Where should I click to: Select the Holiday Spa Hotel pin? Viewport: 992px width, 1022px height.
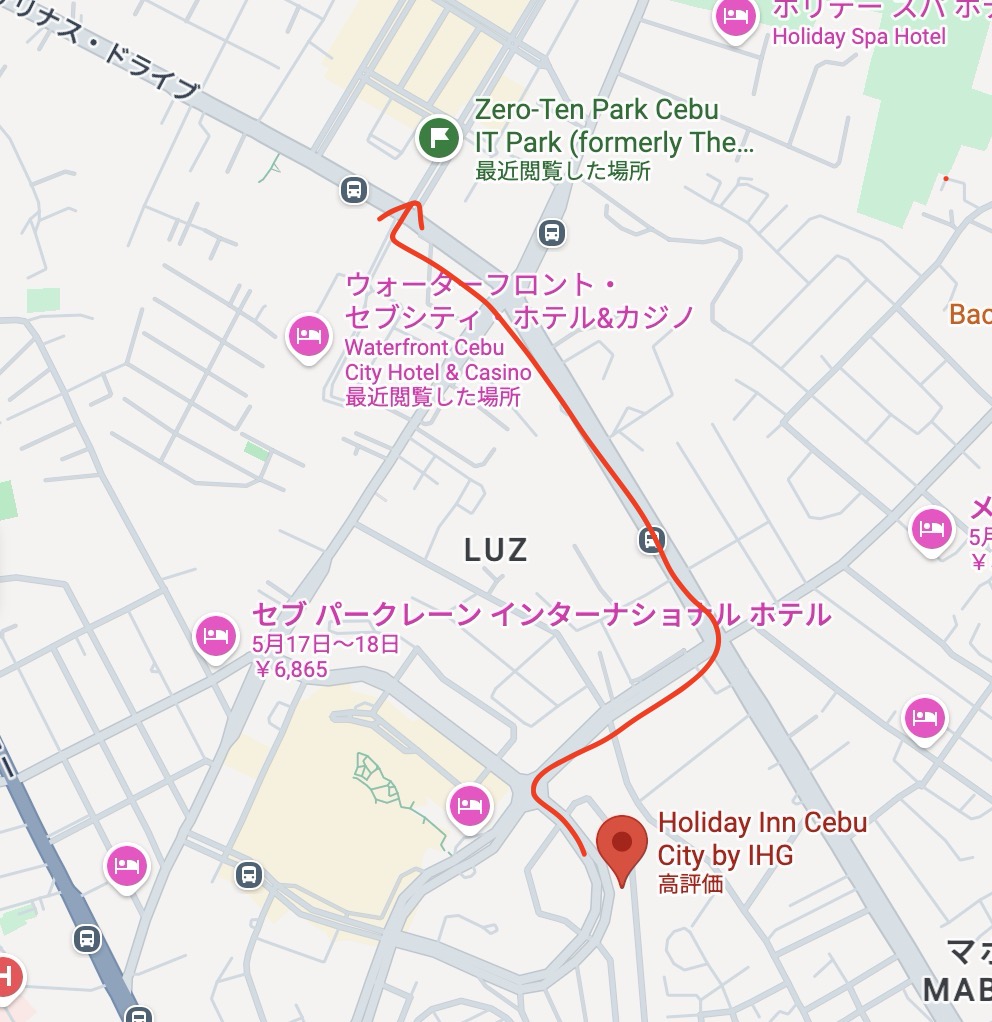click(x=736, y=17)
